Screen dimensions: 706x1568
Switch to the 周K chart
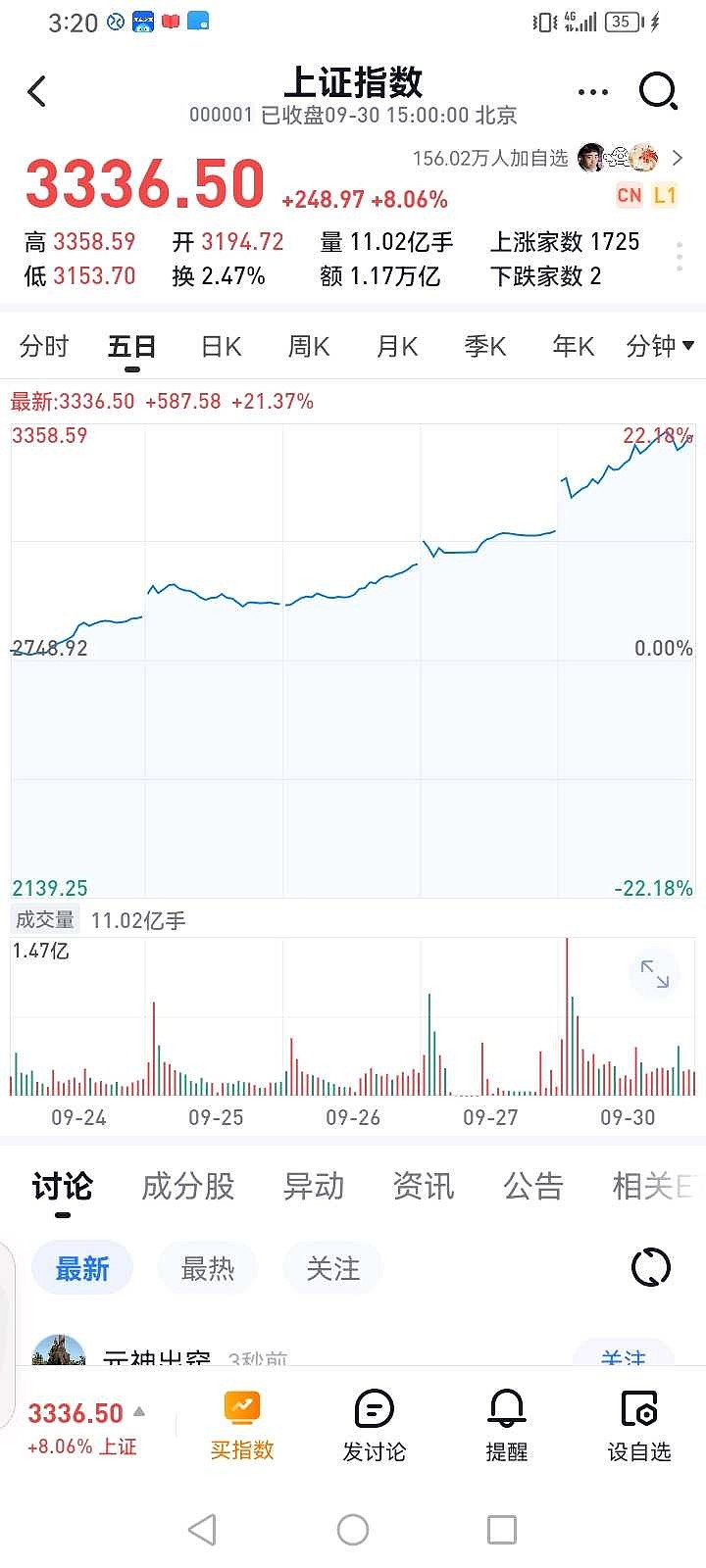[309, 346]
